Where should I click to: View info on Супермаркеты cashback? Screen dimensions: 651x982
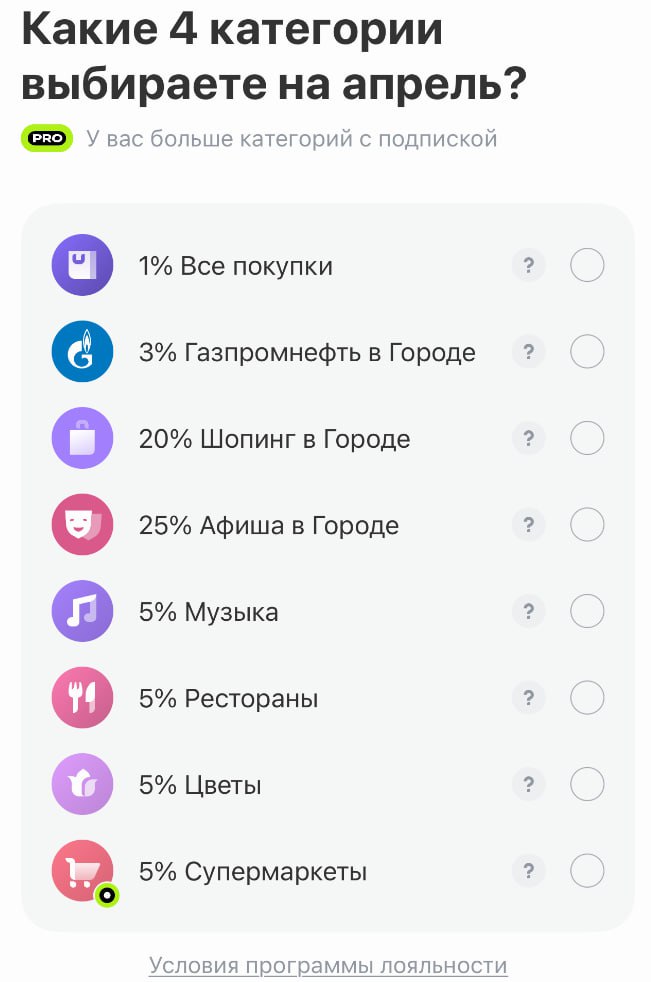coord(529,871)
